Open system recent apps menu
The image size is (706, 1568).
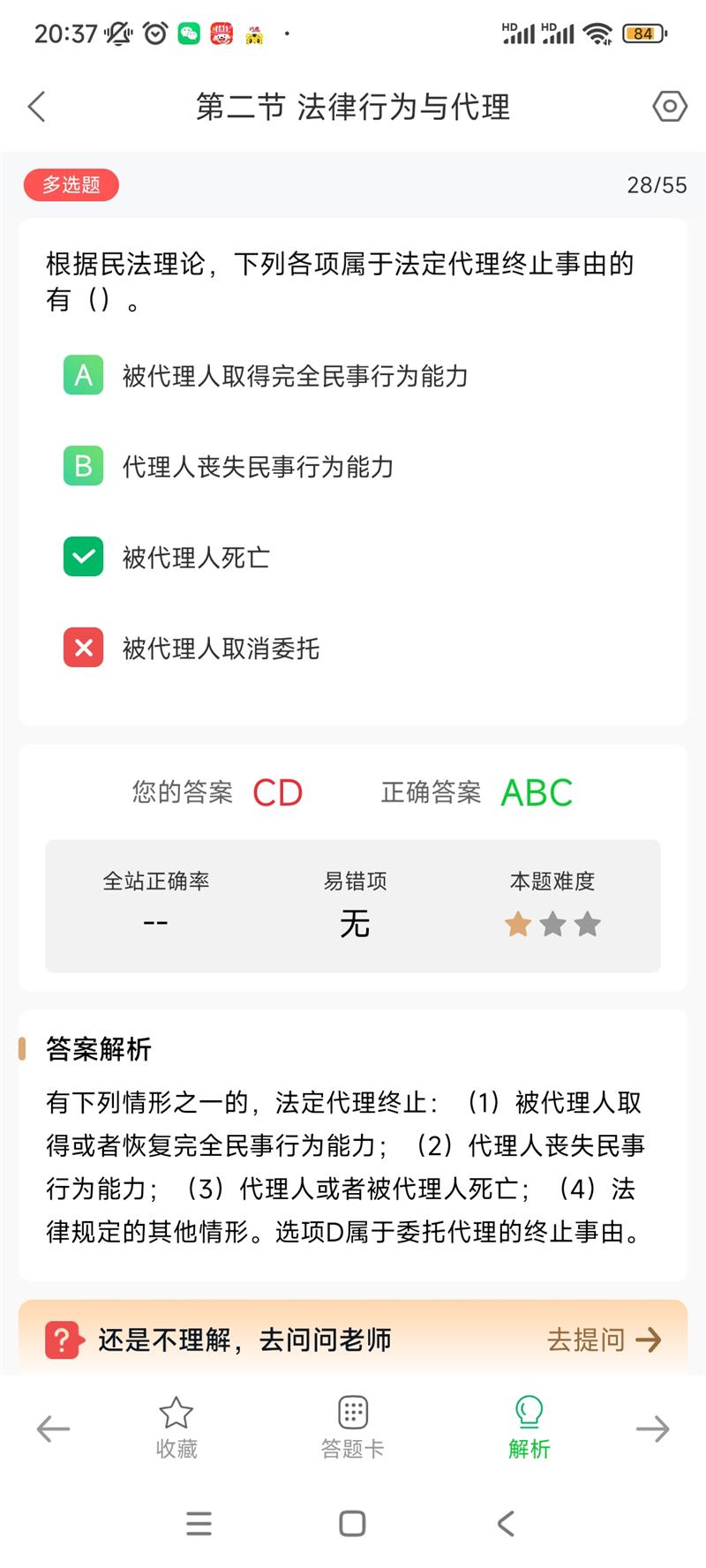[x=199, y=1524]
